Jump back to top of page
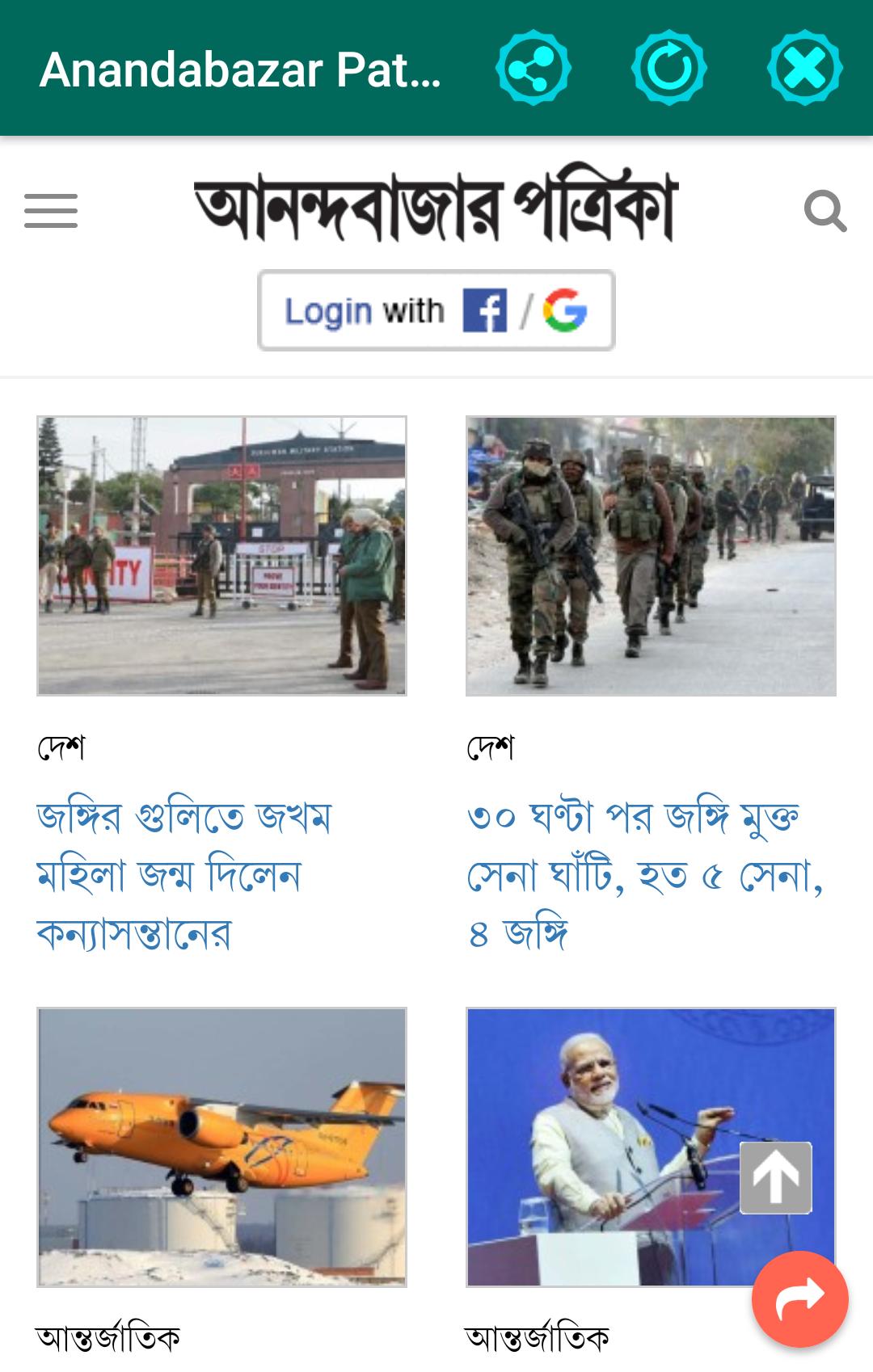This screenshot has height=1372, width=873. [x=776, y=1178]
